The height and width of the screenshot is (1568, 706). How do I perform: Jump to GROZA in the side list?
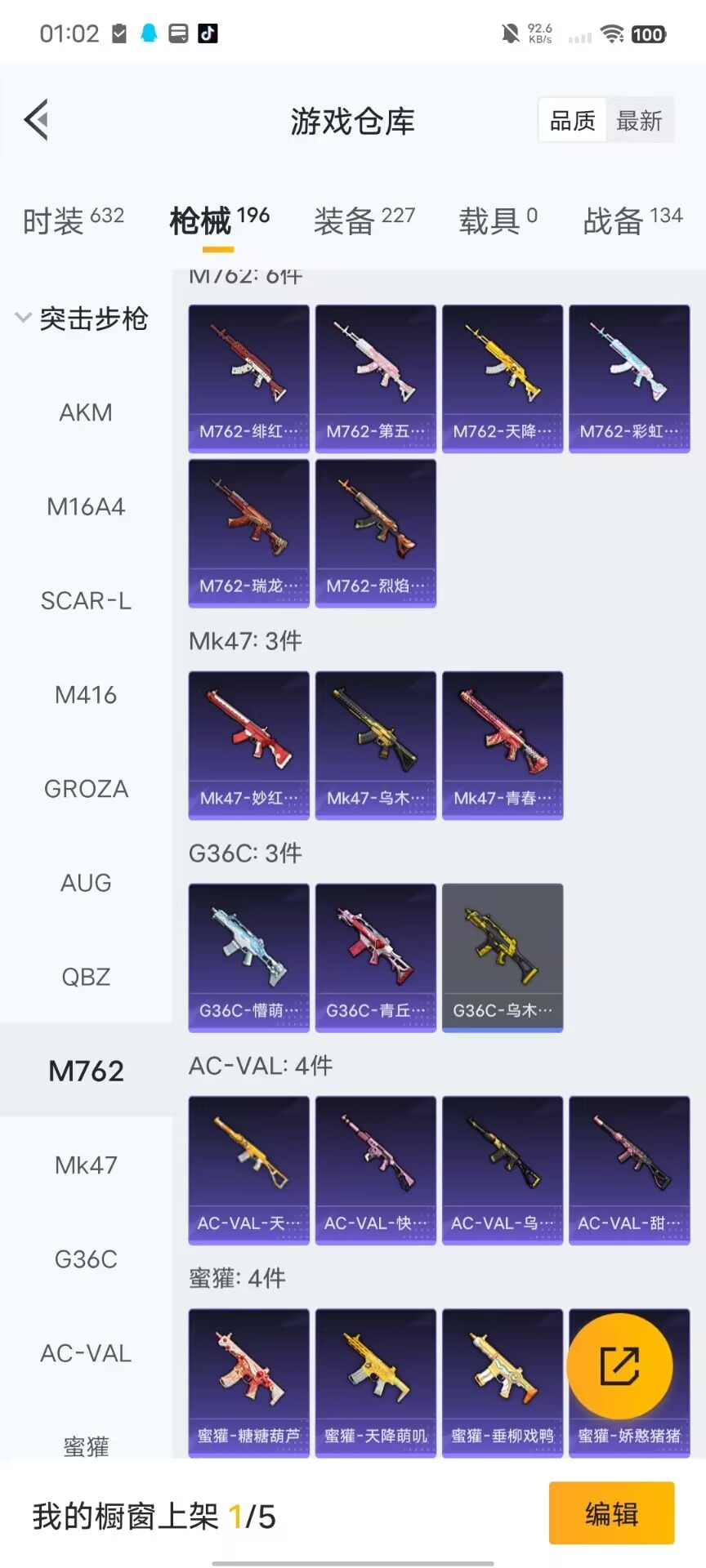[x=86, y=789]
